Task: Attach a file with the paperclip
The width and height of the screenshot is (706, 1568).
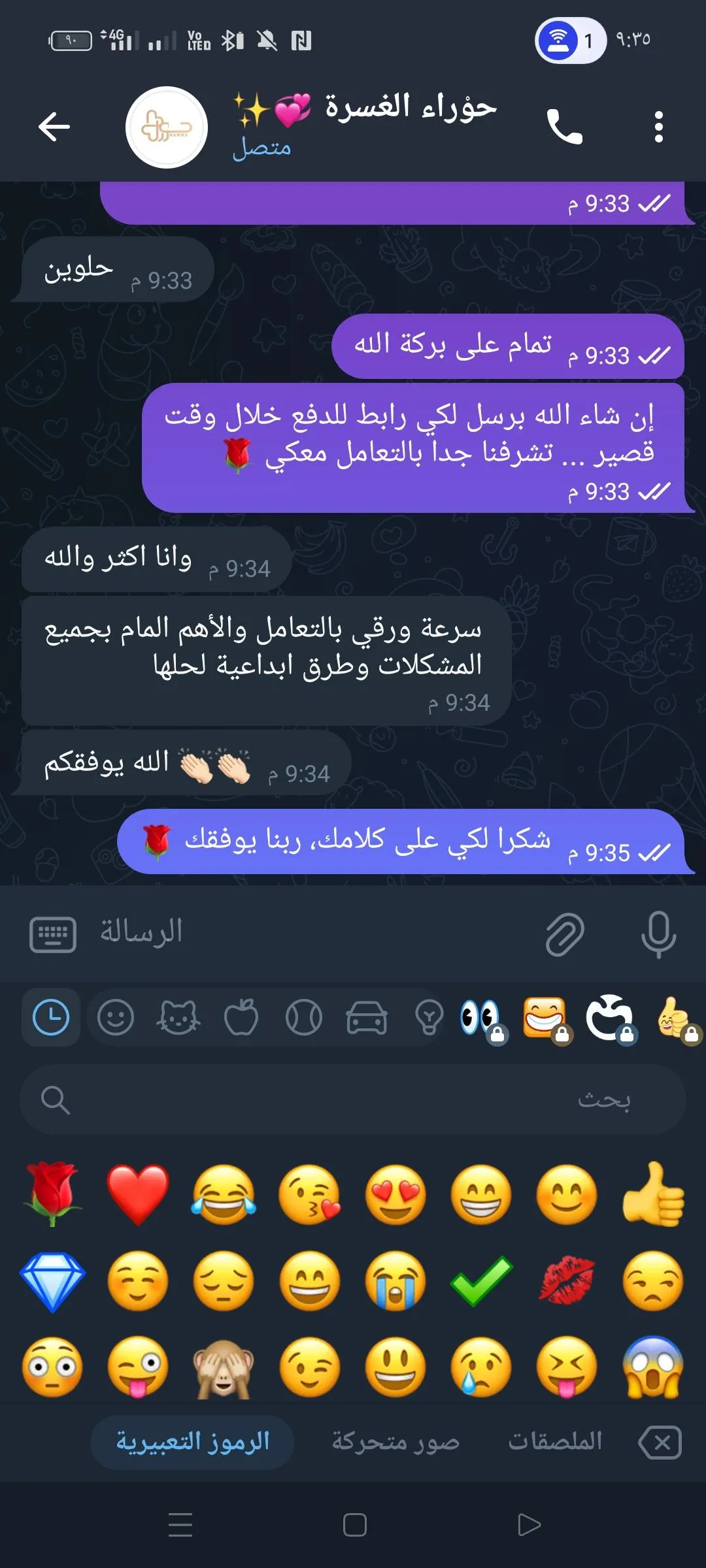Action: point(565,934)
